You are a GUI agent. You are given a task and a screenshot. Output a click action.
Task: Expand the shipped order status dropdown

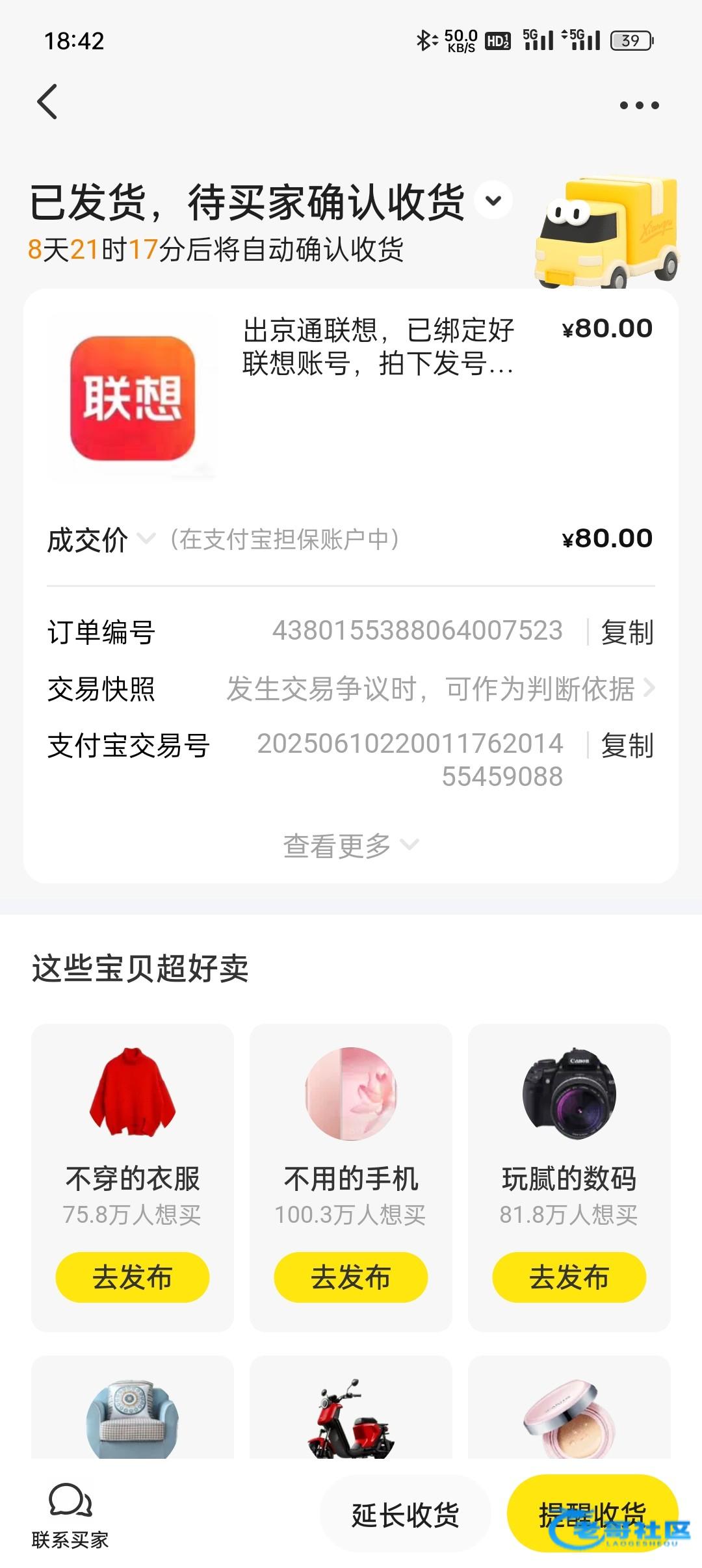(493, 200)
